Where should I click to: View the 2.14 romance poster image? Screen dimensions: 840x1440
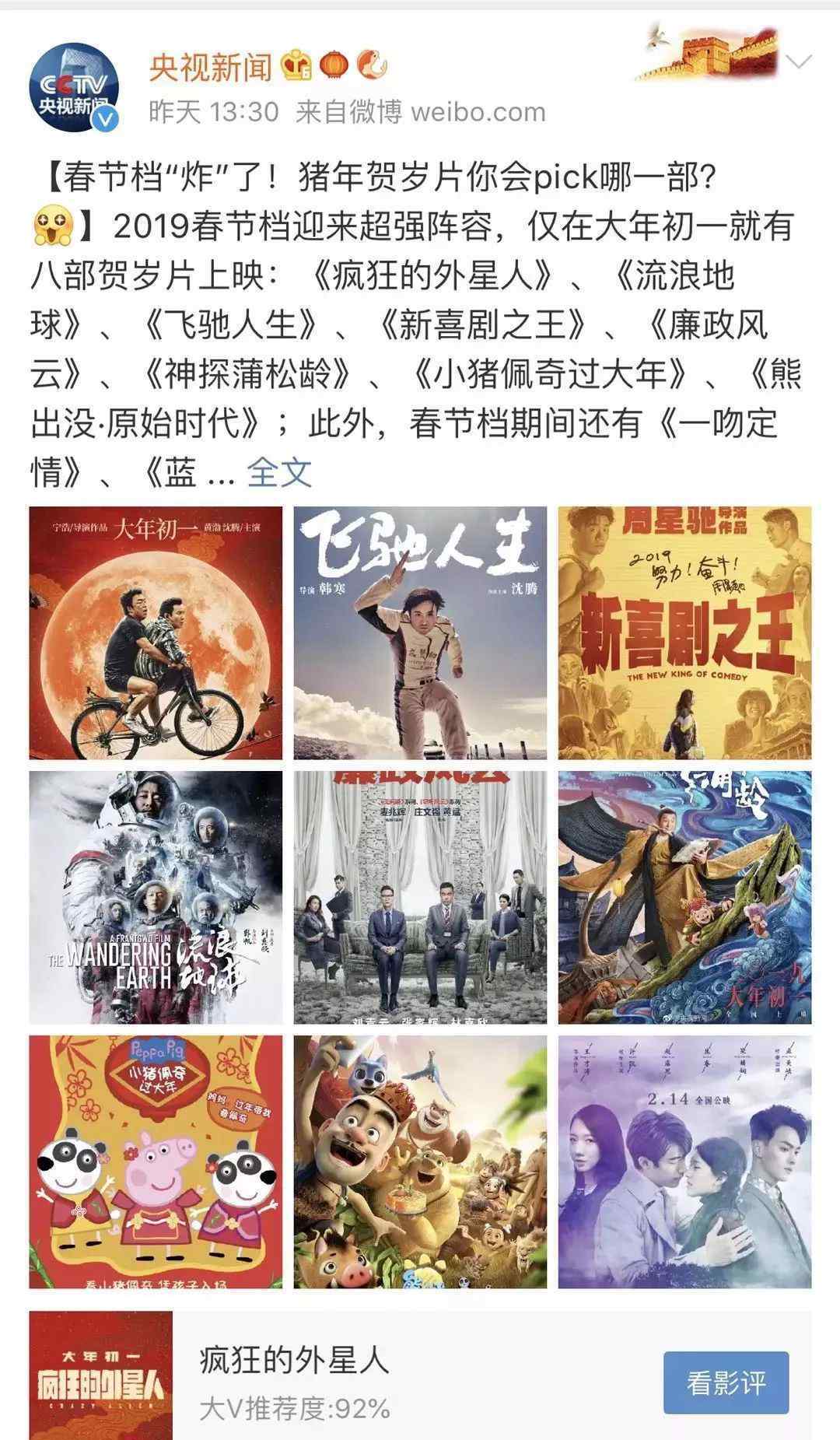(684, 1161)
